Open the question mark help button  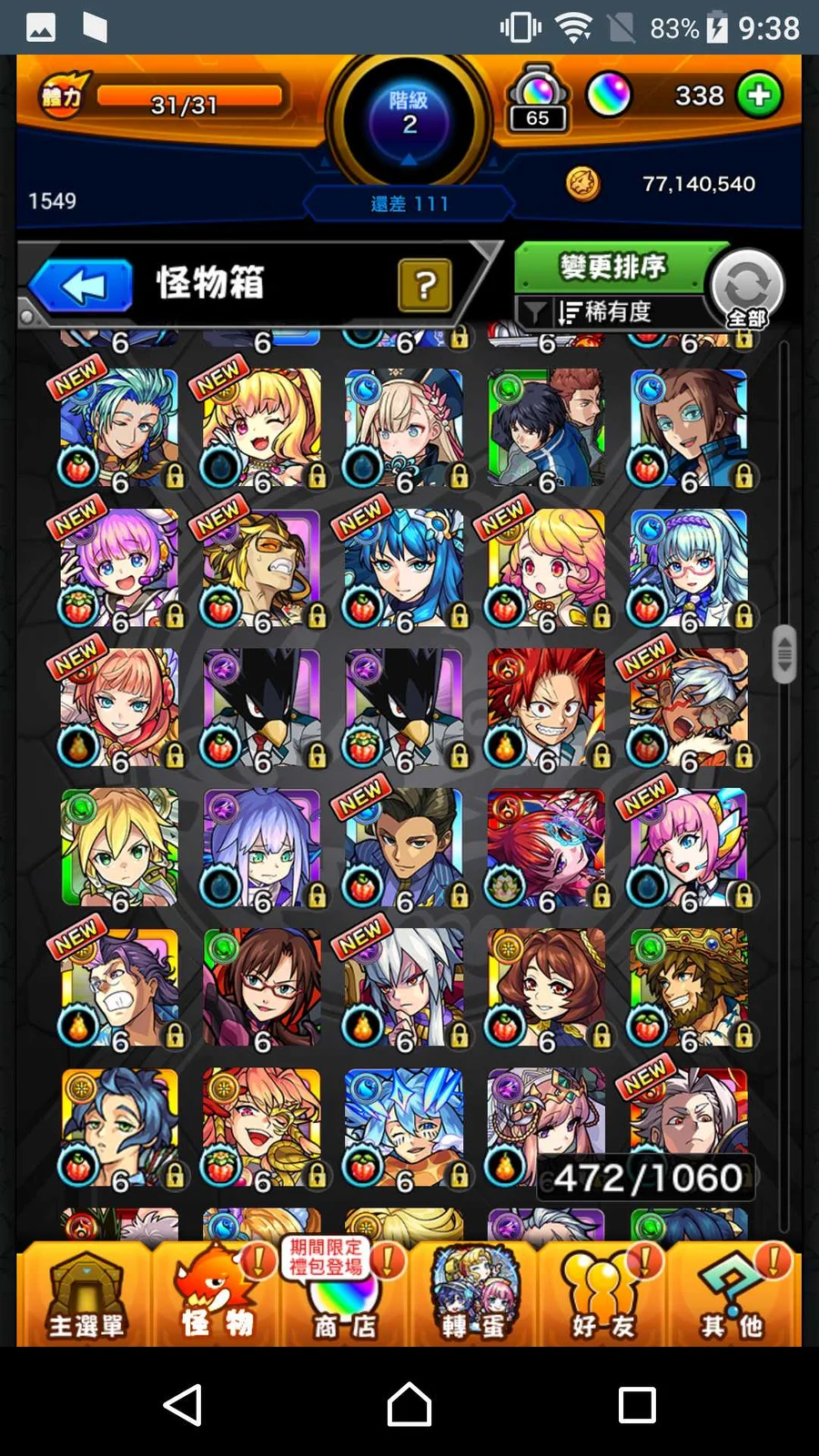[x=425, y=286]
